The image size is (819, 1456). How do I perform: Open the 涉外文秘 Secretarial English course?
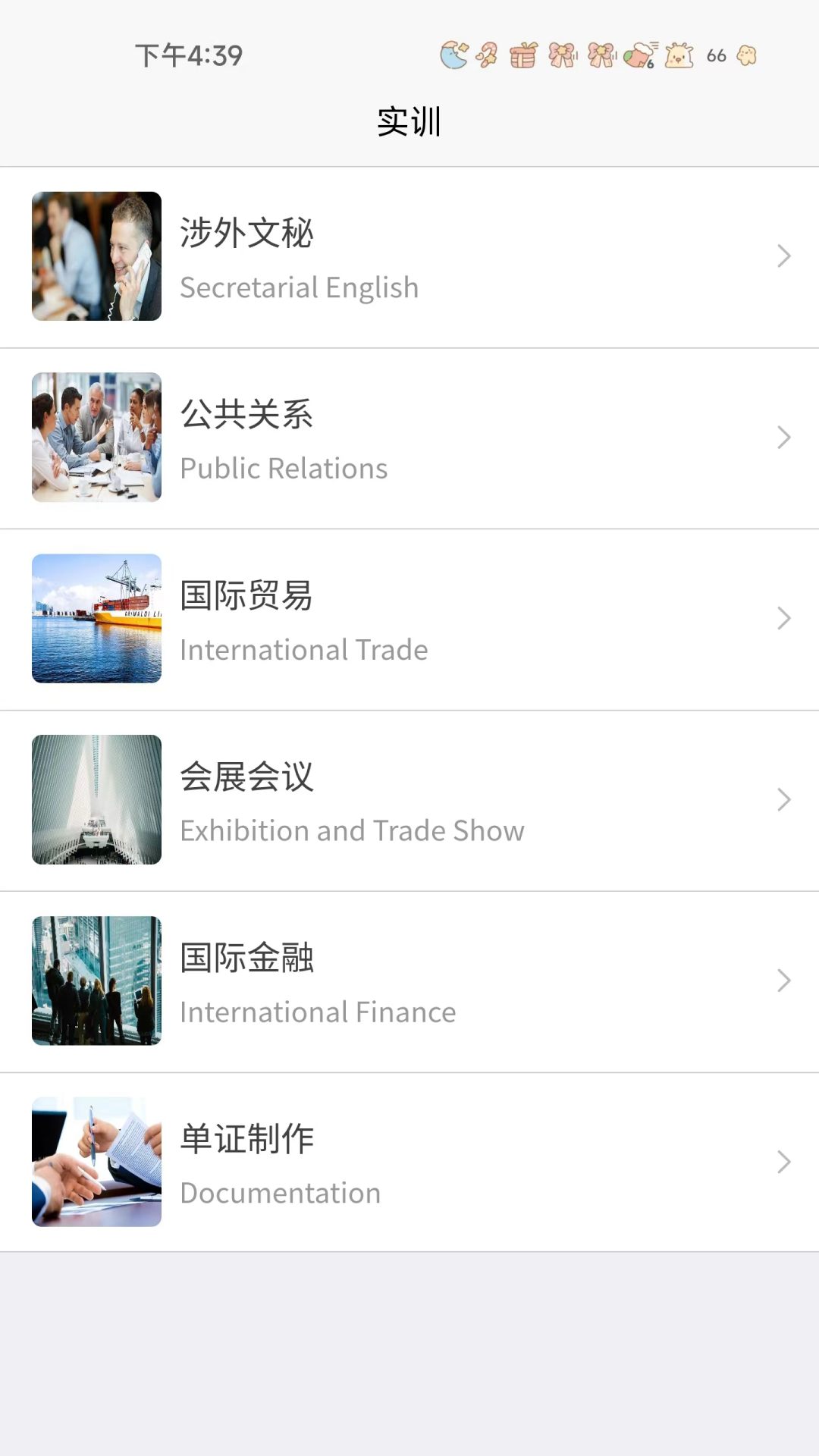point(409,257)
